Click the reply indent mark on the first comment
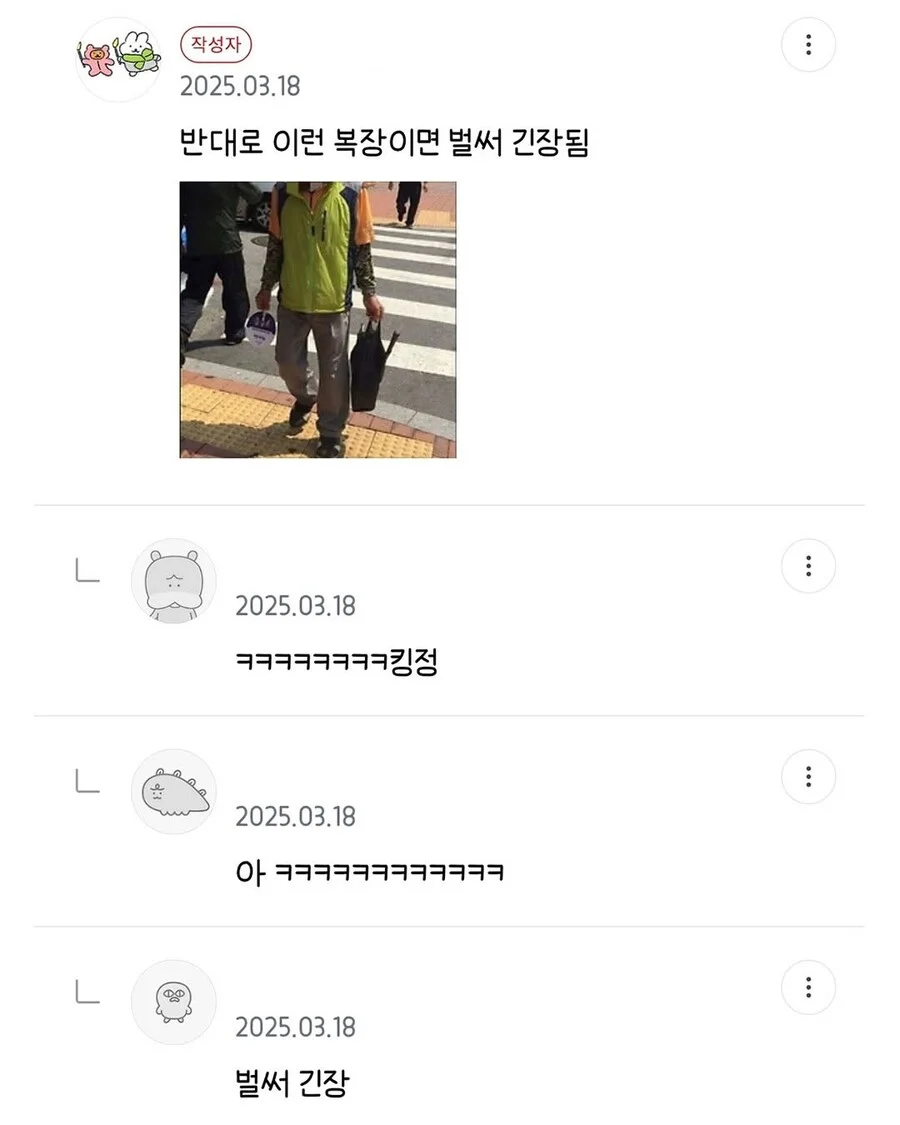 (x=86, y=572)
